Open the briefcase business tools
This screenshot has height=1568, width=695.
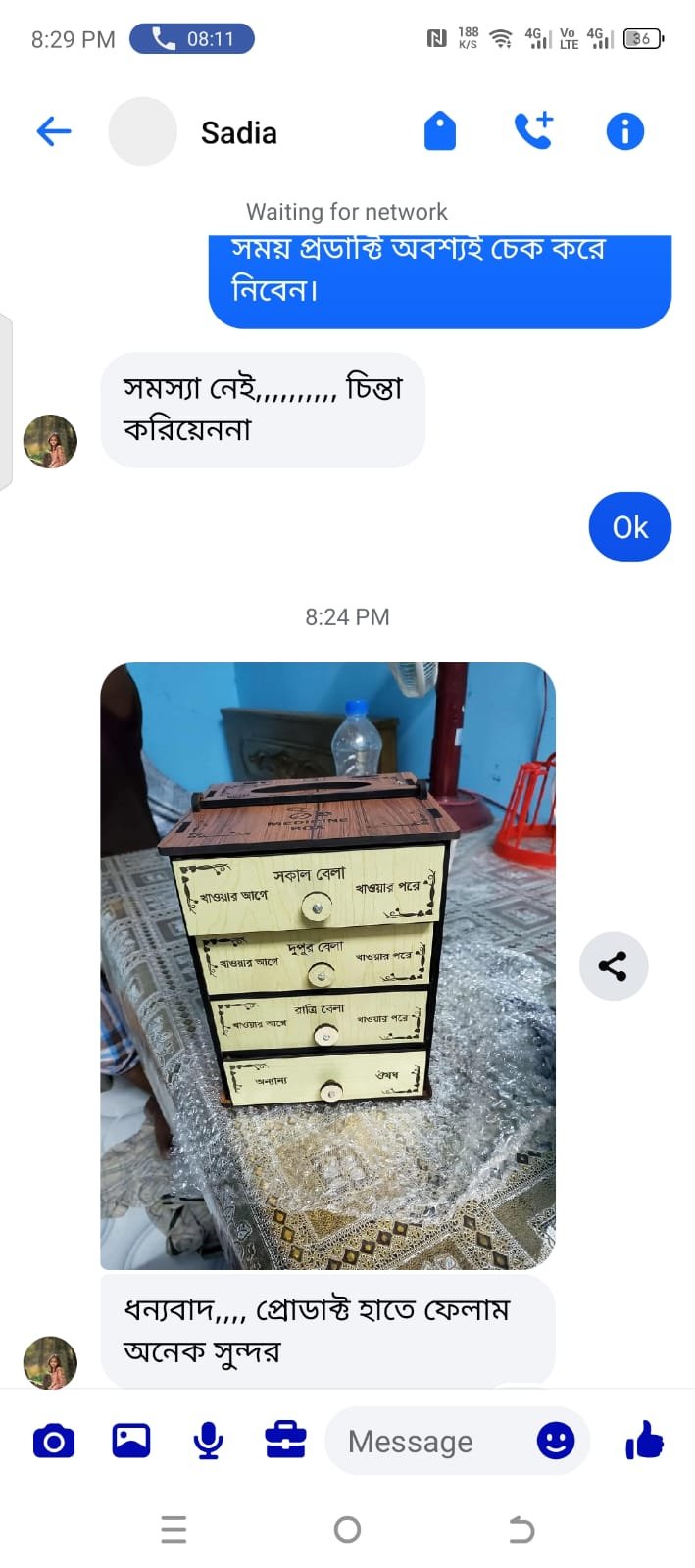(285, 1441)
